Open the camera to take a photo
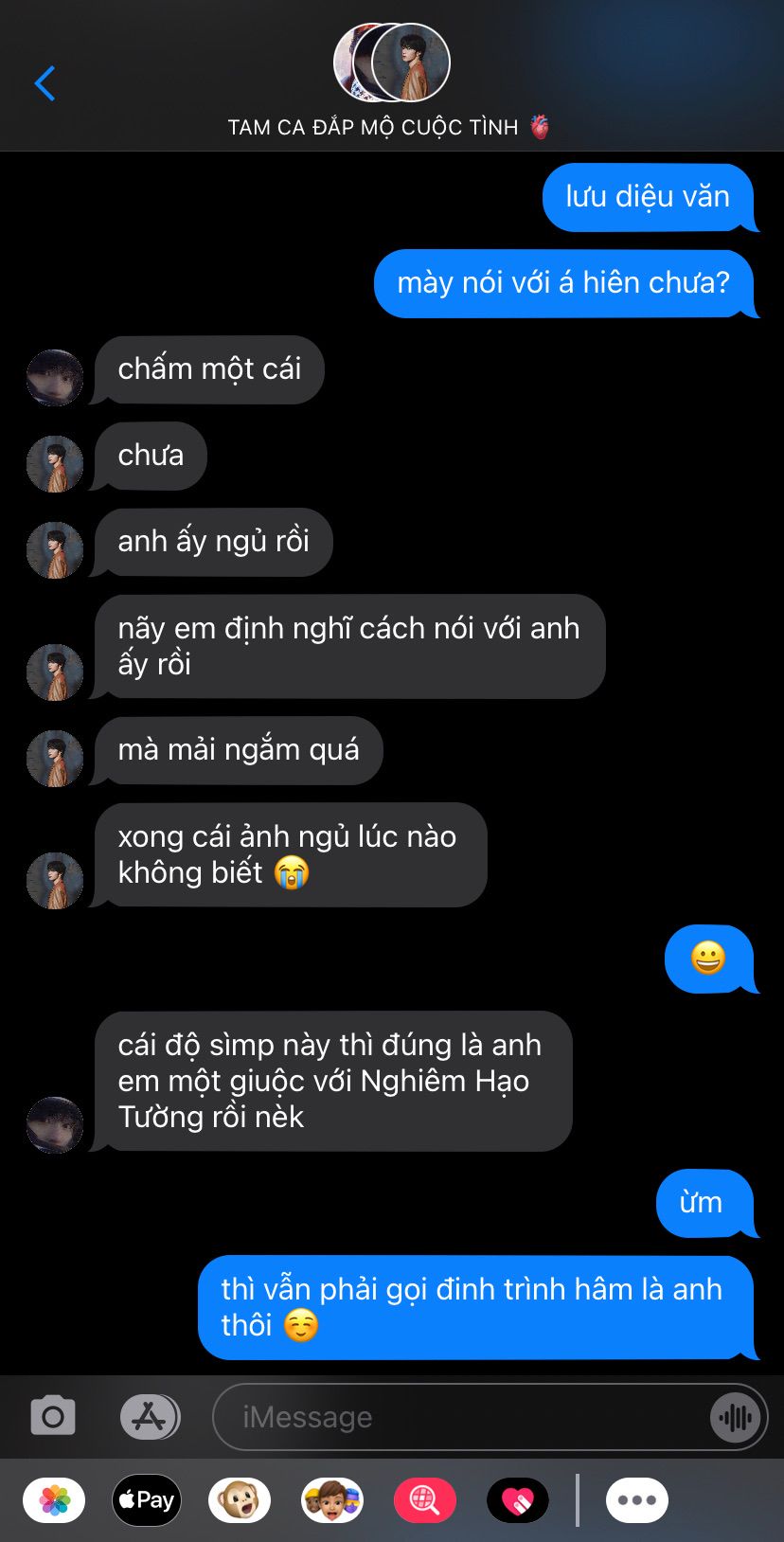The image size is (784, 1542). click(53, 1417)
